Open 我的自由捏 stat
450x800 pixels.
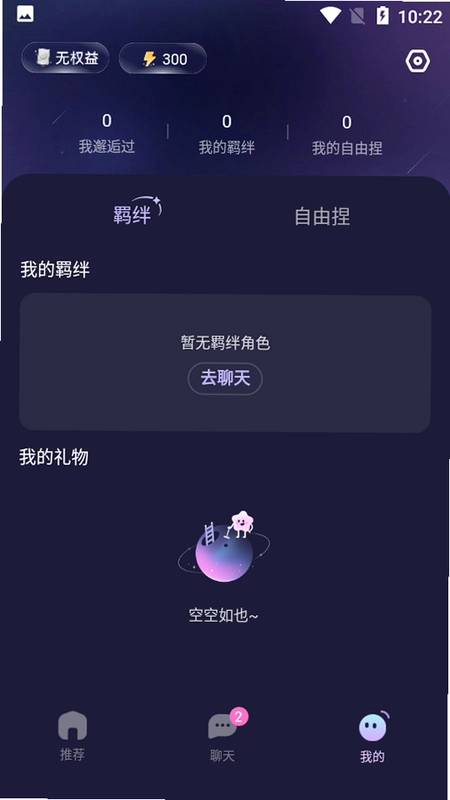pos(347,135)
